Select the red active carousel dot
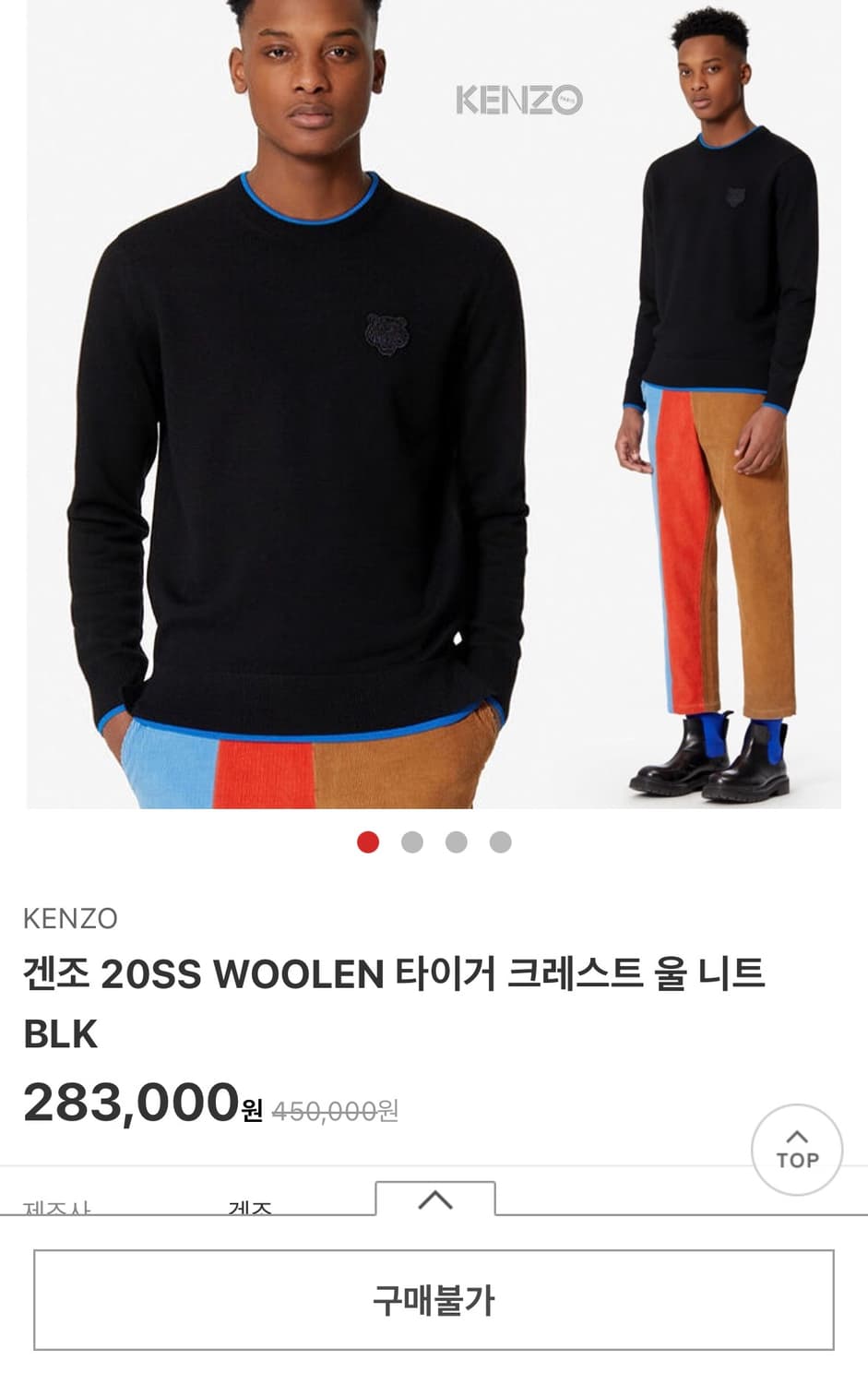868x1384 pixels. 368,841
